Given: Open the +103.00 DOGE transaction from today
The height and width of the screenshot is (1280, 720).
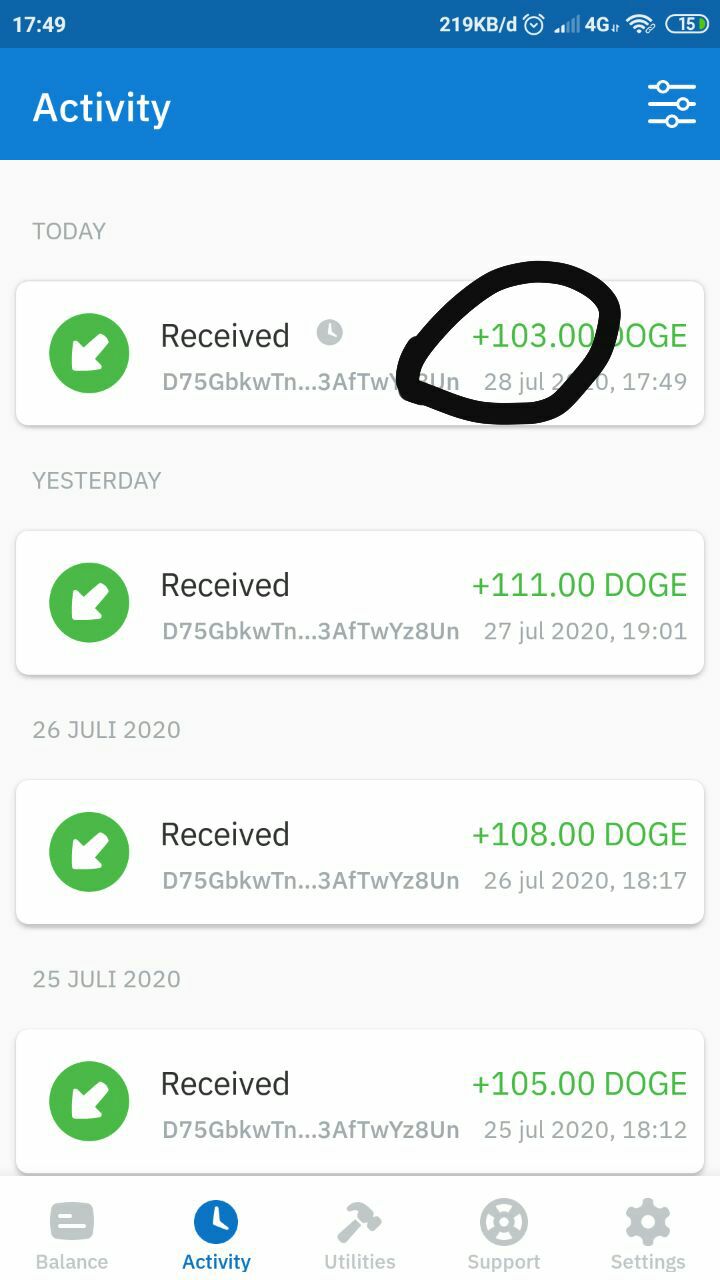Looking at the screenshot, I should pyautogui.click(x=360, y=353).
